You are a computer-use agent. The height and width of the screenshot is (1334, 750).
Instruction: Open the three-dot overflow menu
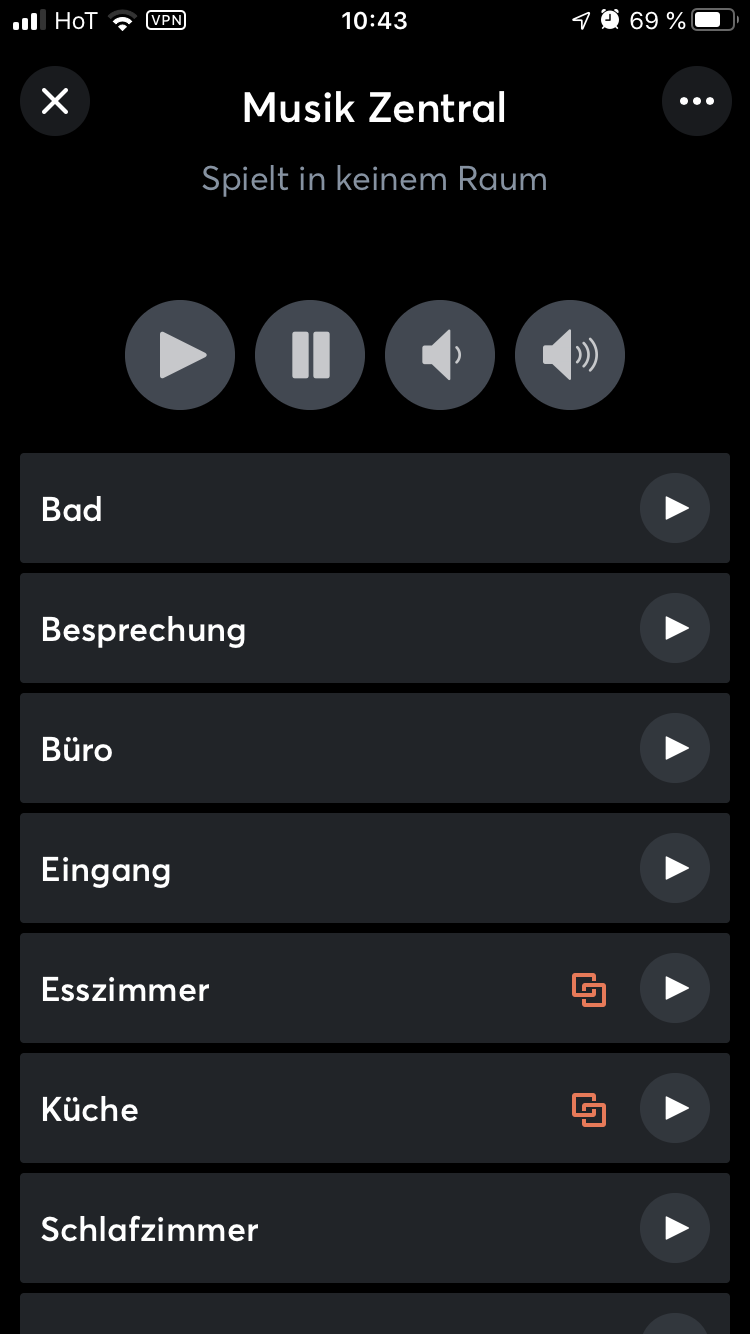tap(696, 101)
